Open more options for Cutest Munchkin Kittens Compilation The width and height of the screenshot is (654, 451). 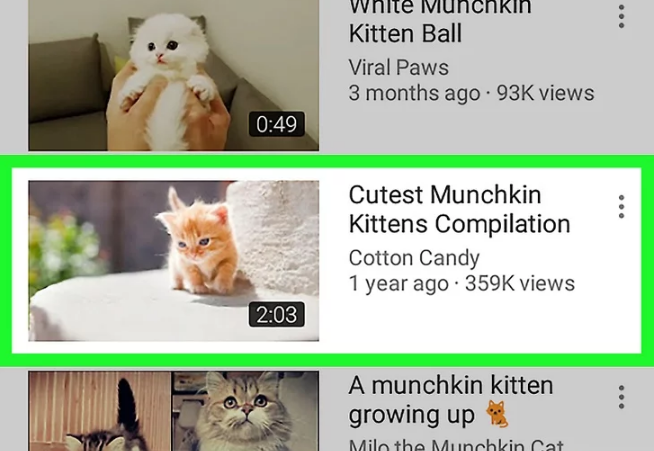(621, 207)
